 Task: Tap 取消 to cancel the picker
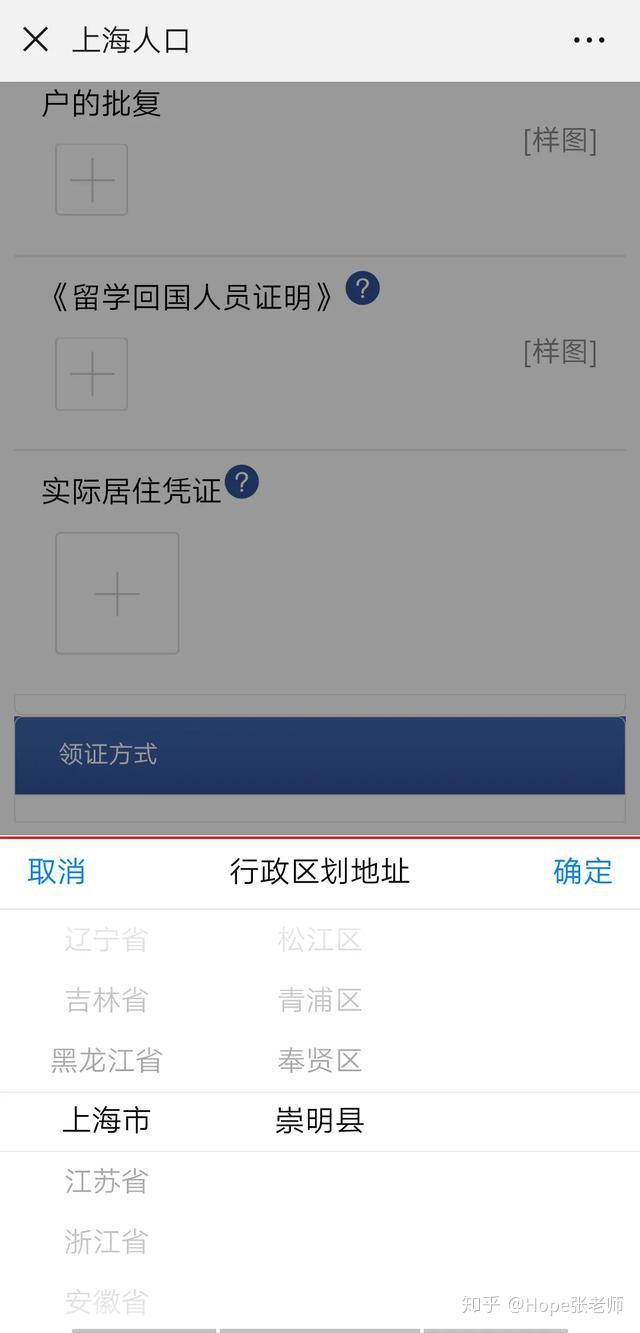tap(57, 871)
